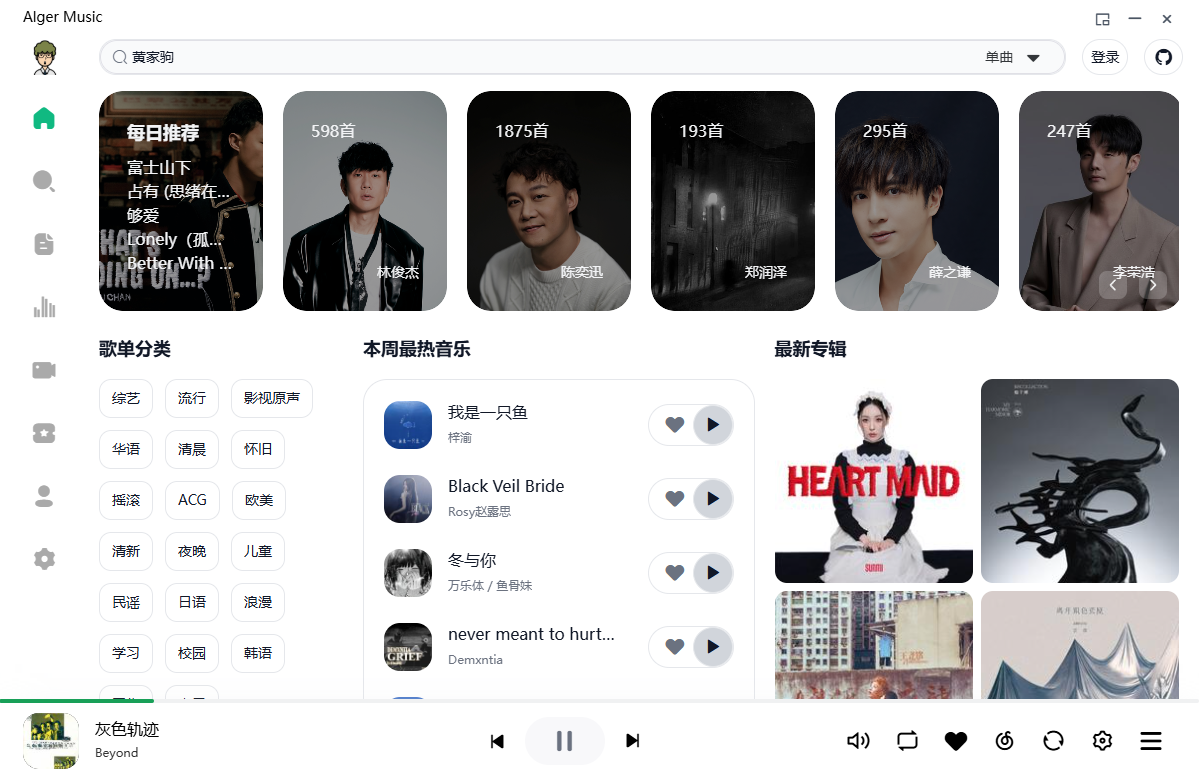This screenshot has height=778, width=1199.
Task: Open the 陈奕迅 artist card
Action: (548, 200)
